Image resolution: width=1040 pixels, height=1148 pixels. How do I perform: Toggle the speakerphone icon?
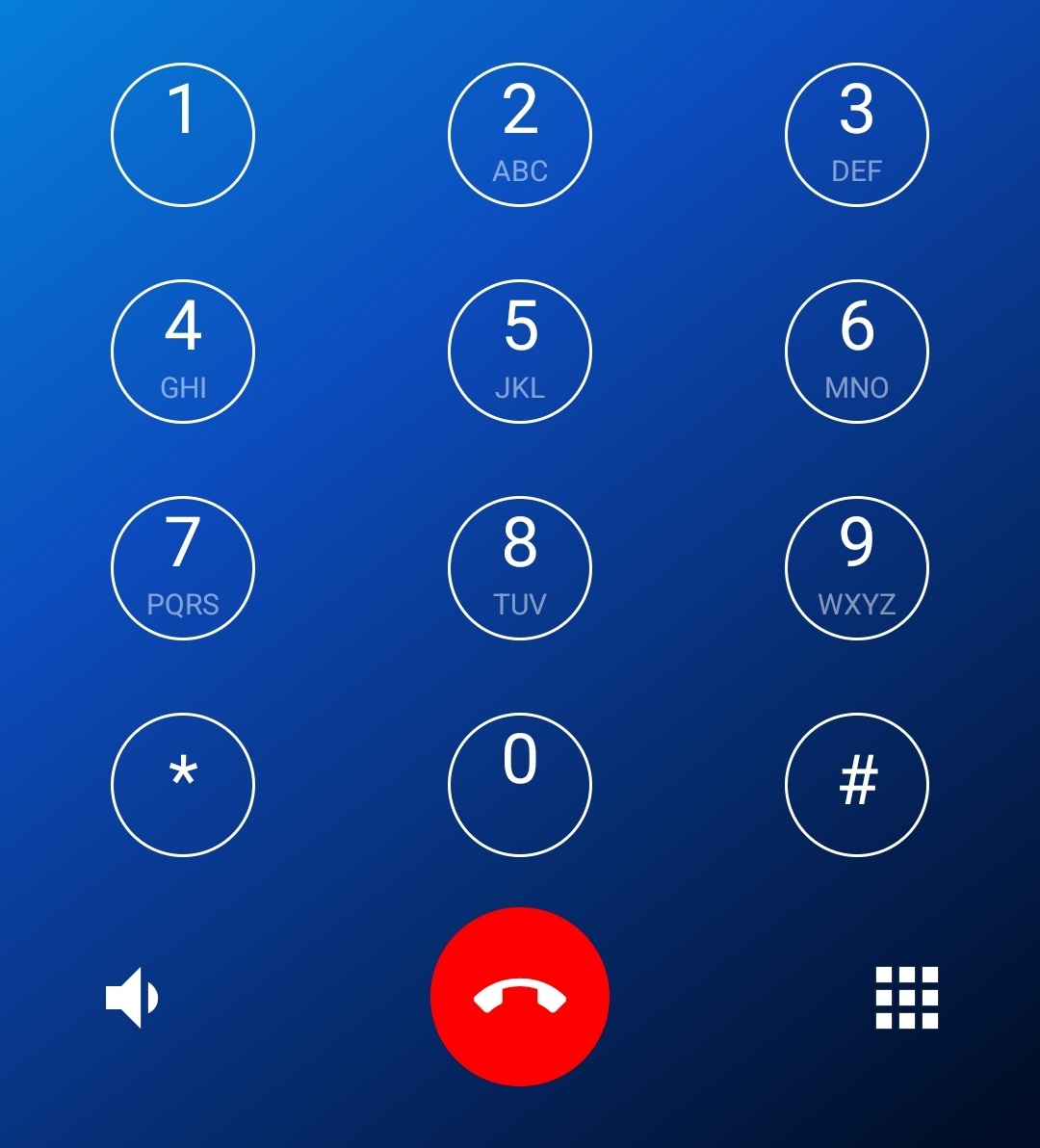pos(132,997)
